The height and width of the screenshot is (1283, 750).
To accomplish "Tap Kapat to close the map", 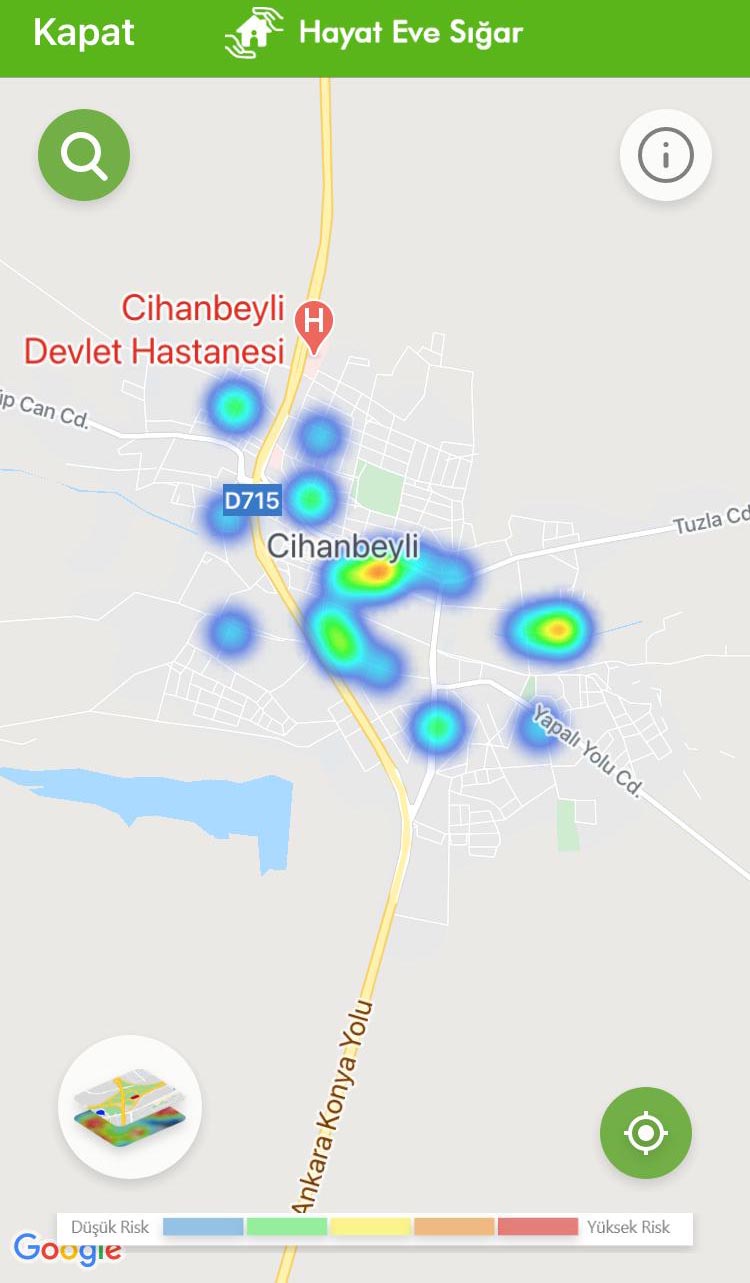I will click(x=83, y=33).
